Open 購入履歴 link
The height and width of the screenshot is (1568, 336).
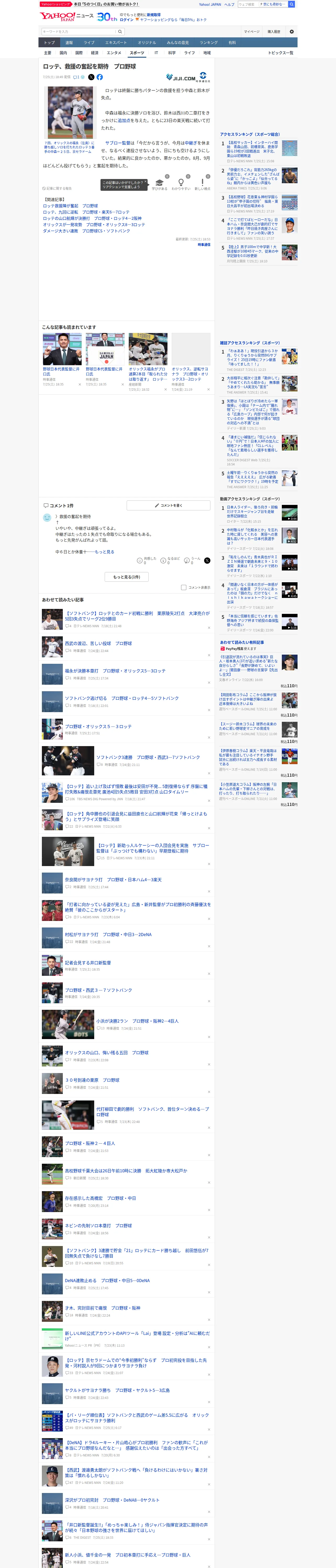(274, 32)
